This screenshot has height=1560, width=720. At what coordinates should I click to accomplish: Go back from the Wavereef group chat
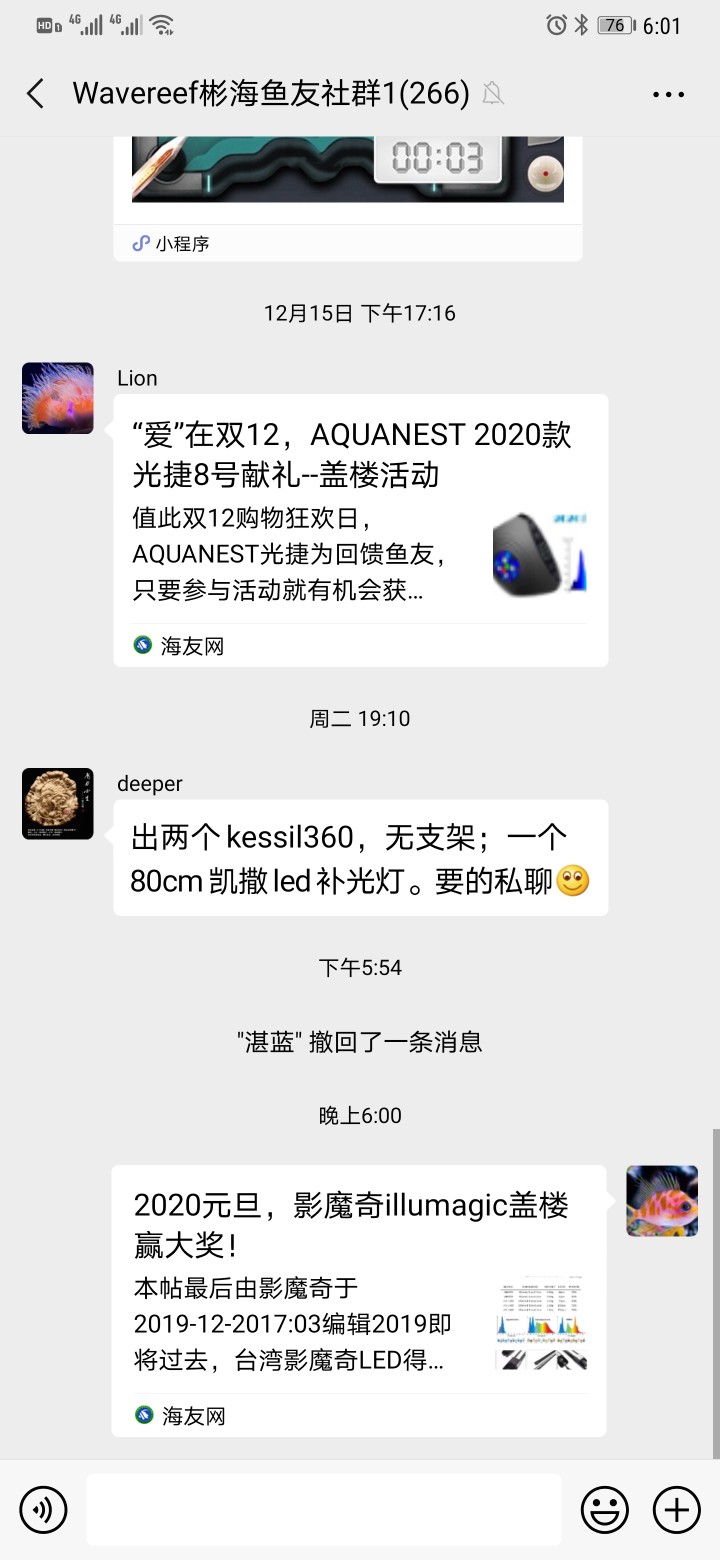pos(36,94)
